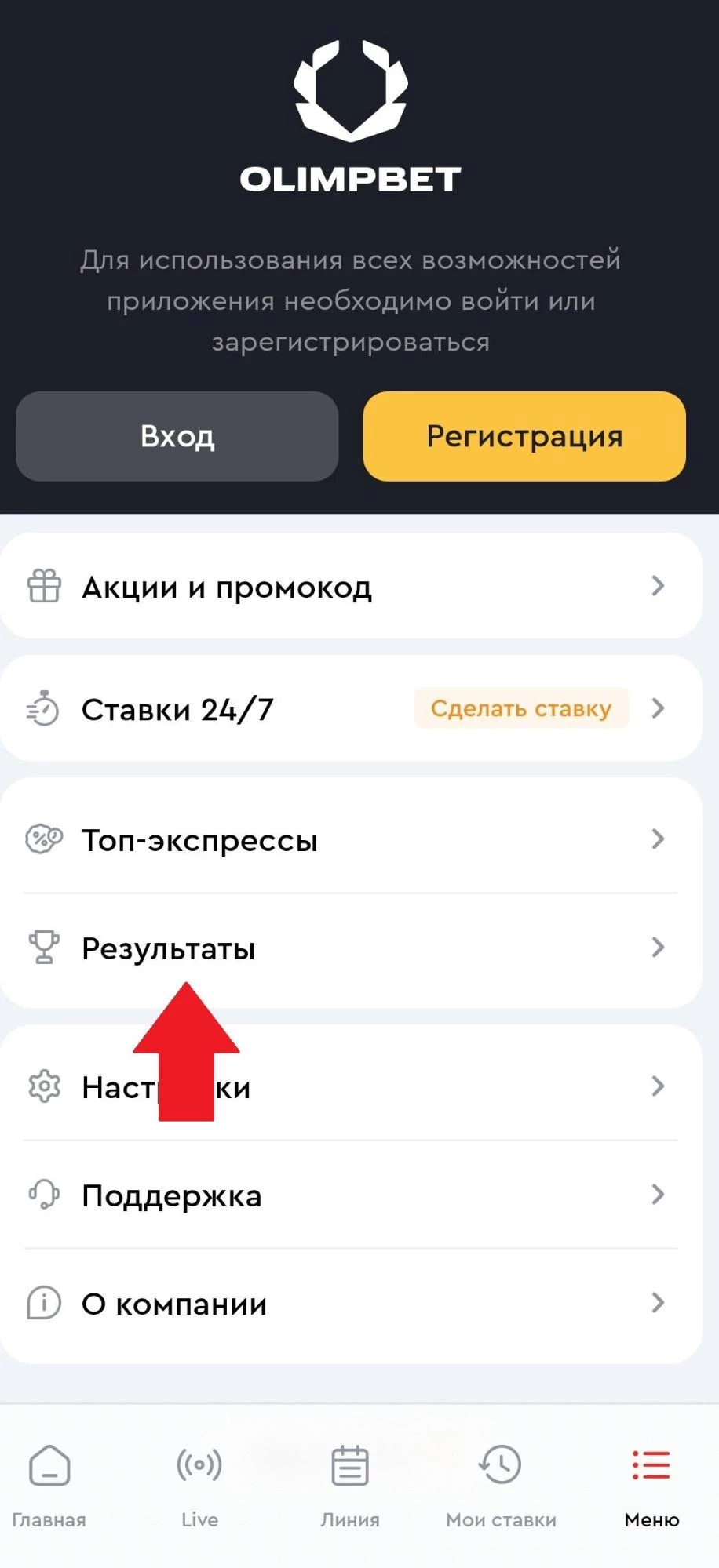Click the headset icon for Поддержка
This screenshot has height=1568, width=719.
(x=44, y=1195)
